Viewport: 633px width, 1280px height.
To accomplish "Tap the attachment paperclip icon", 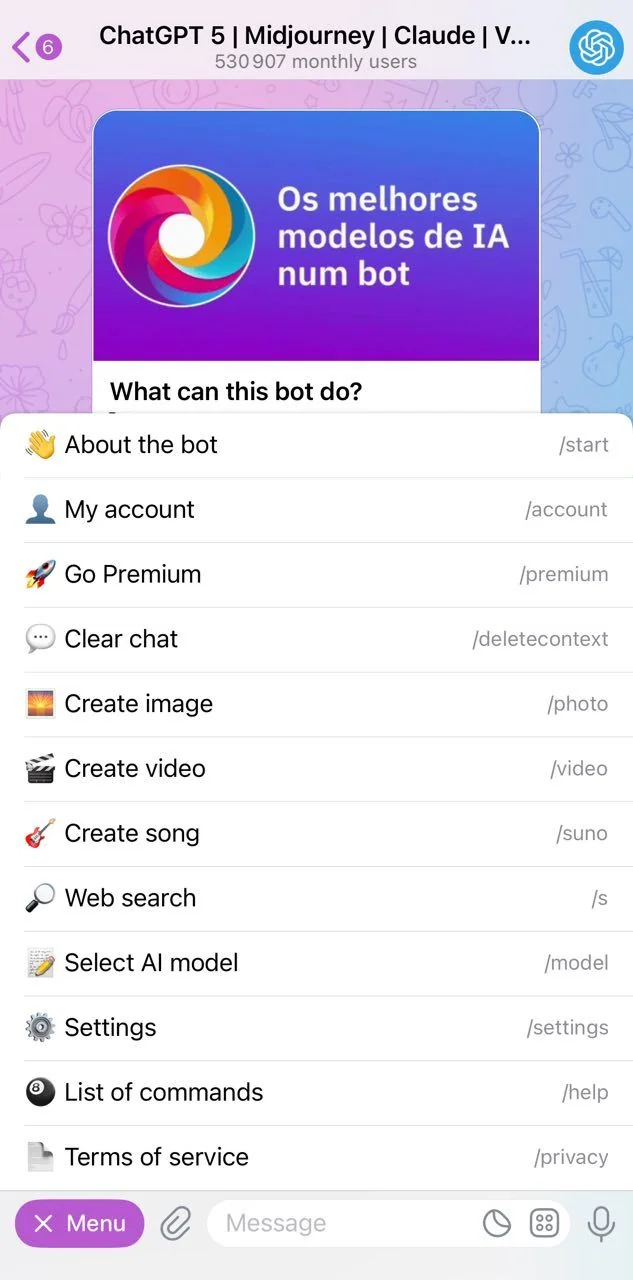I will [x=176, y=1223].
